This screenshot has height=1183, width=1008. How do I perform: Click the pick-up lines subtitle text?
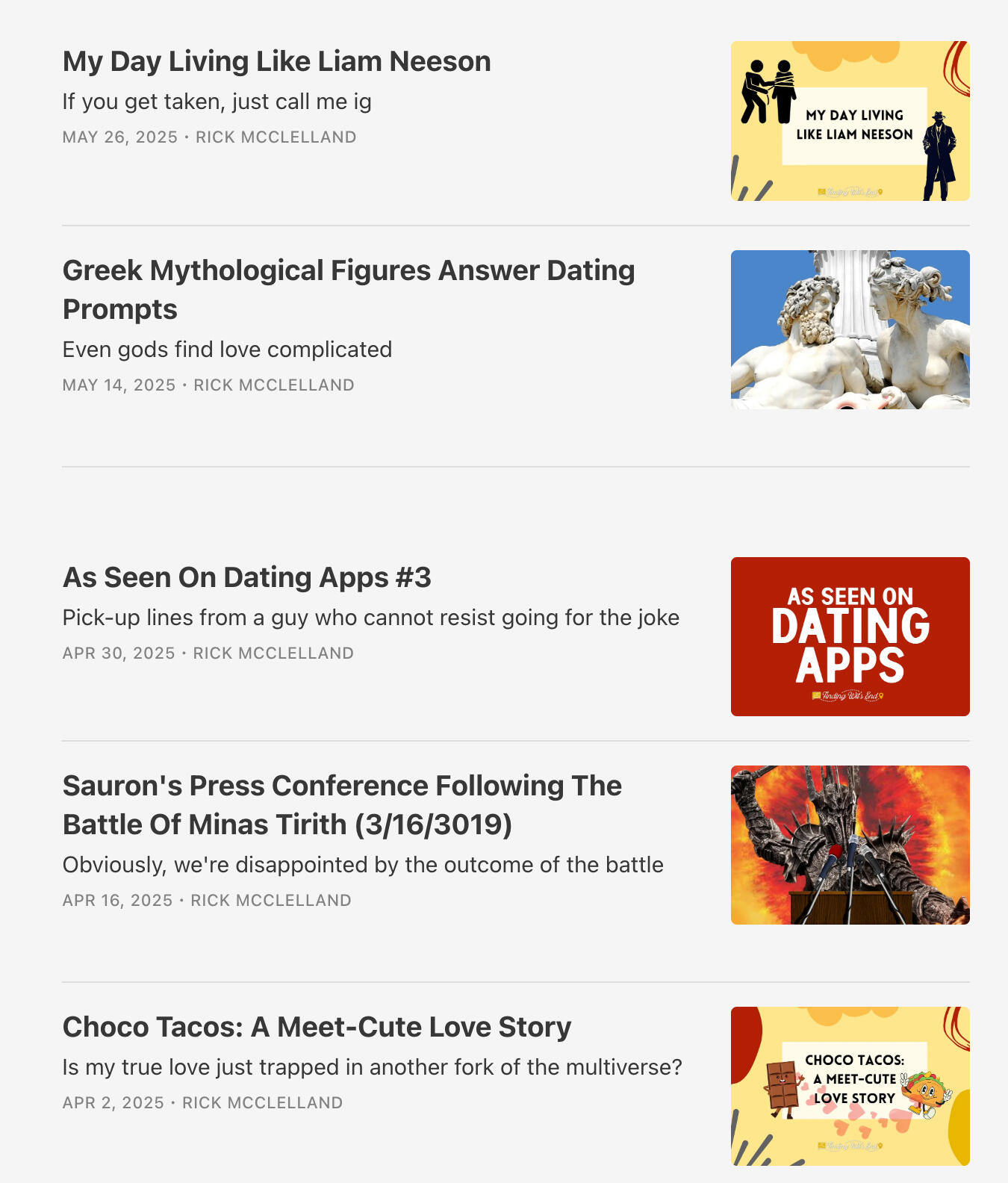(x=371, y=617)
